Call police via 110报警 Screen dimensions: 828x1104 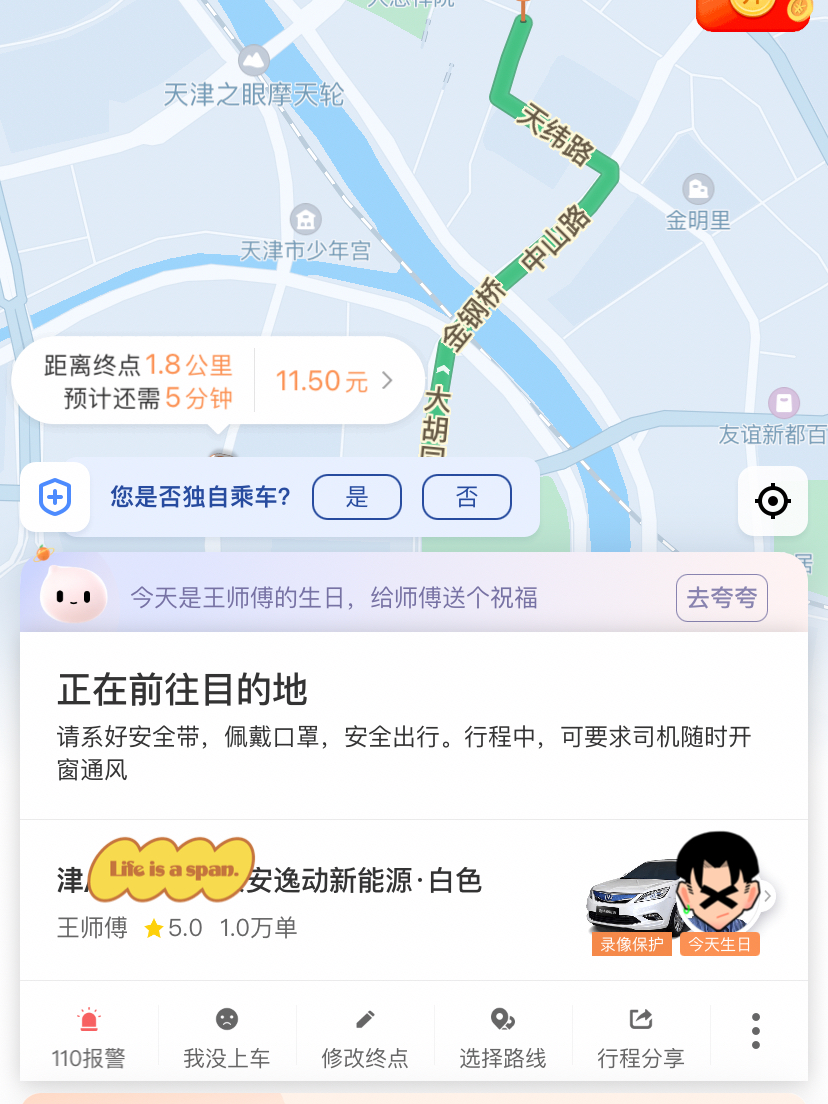pyautogui.click(x=89, y=1038)
